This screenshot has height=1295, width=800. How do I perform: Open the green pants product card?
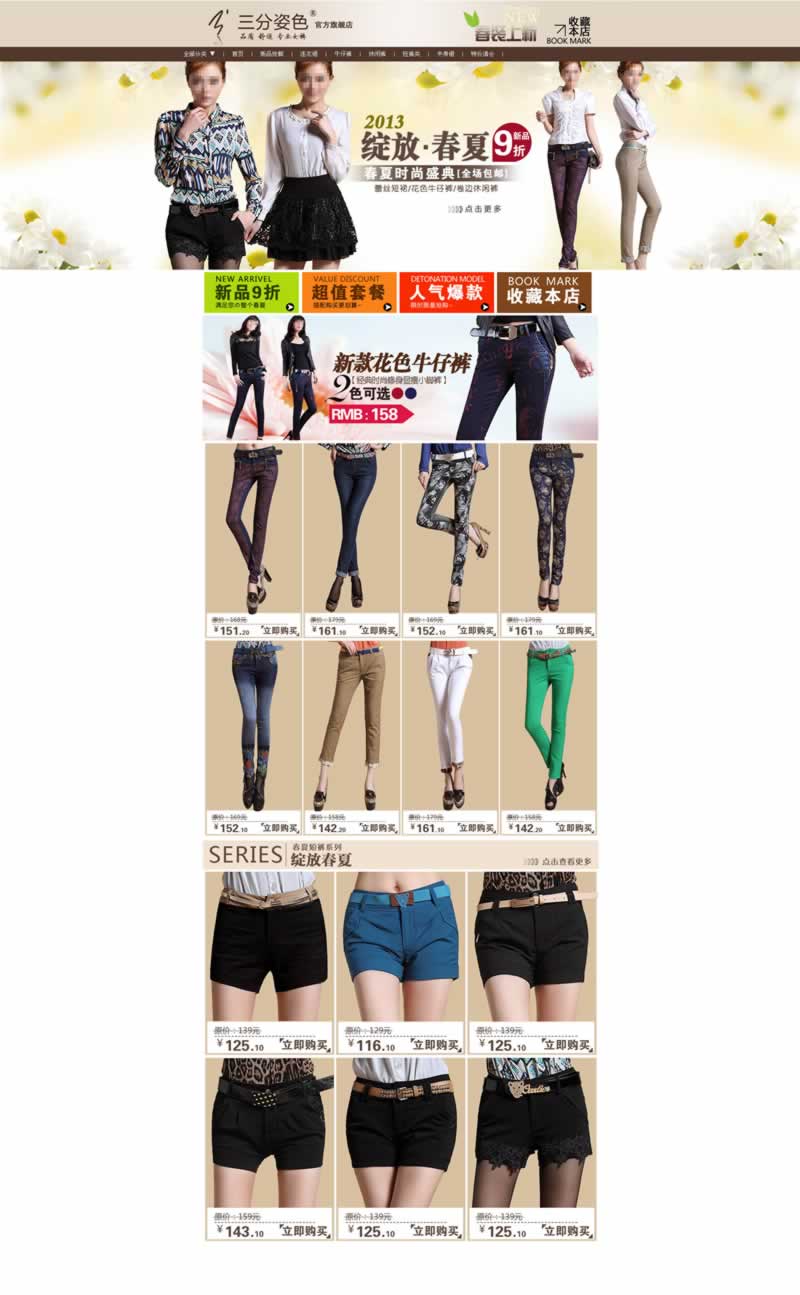547,725
